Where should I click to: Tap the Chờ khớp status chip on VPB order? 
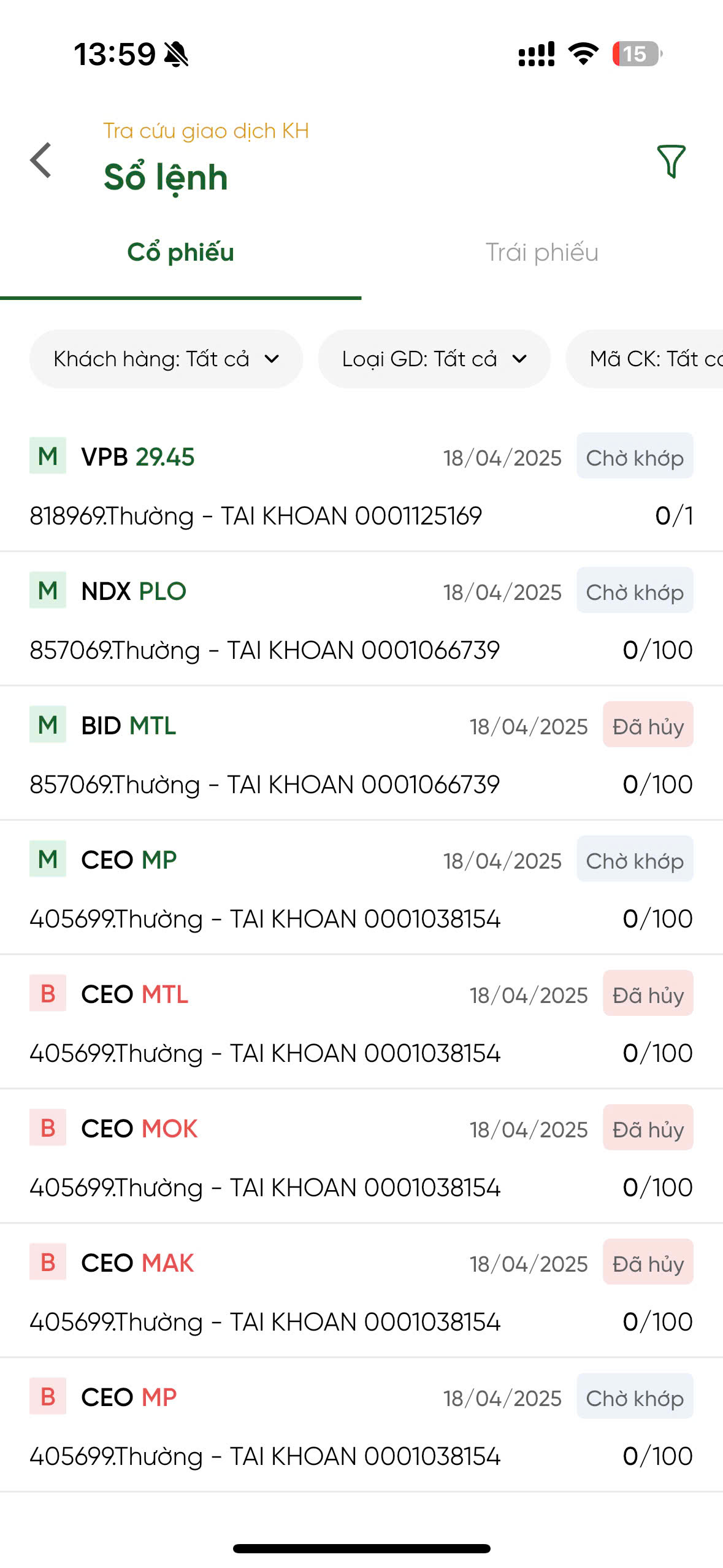(x=635, y=456)
